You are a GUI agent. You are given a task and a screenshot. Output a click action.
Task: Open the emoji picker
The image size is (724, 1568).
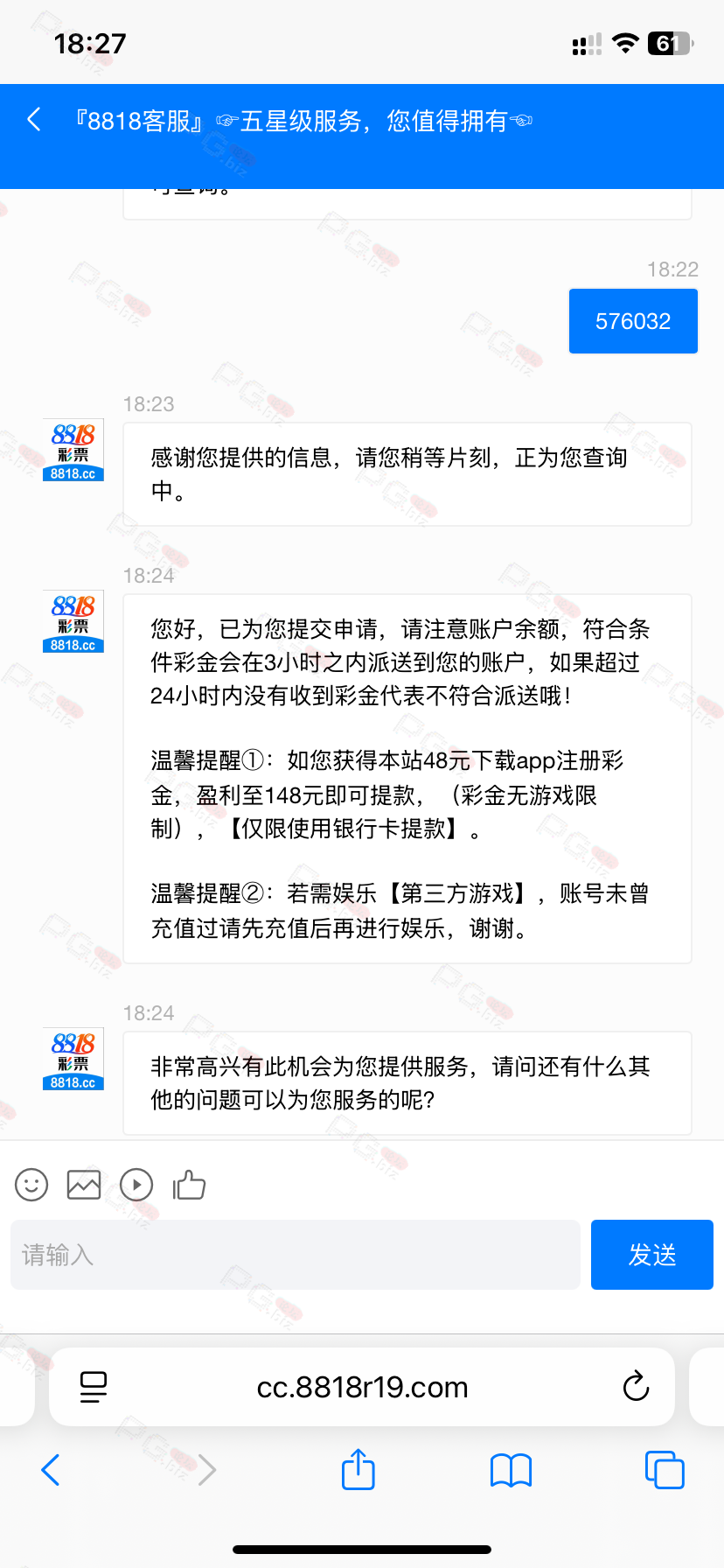coord(31,1185)
